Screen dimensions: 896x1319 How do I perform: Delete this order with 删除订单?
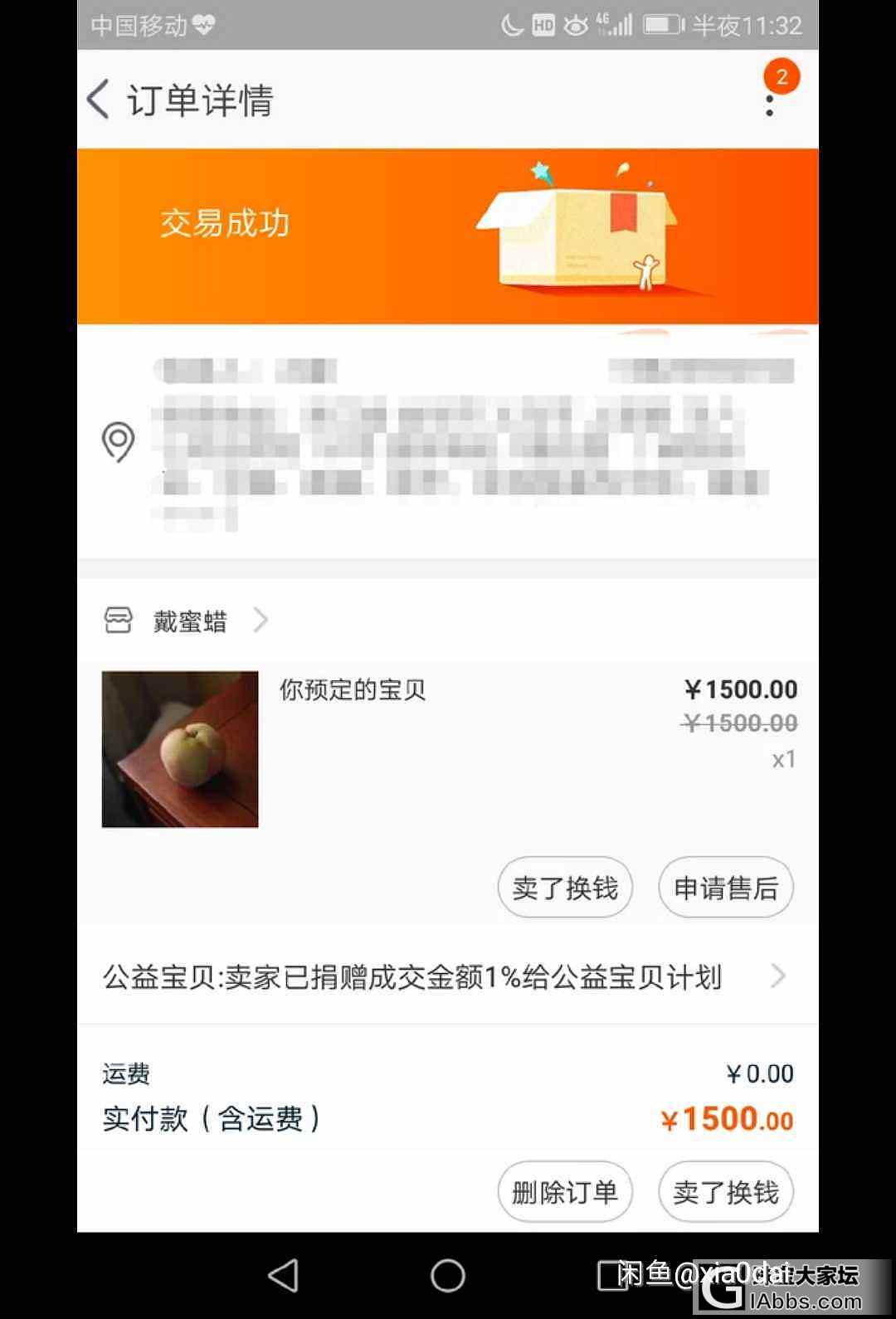click(x=565, y=1192)
